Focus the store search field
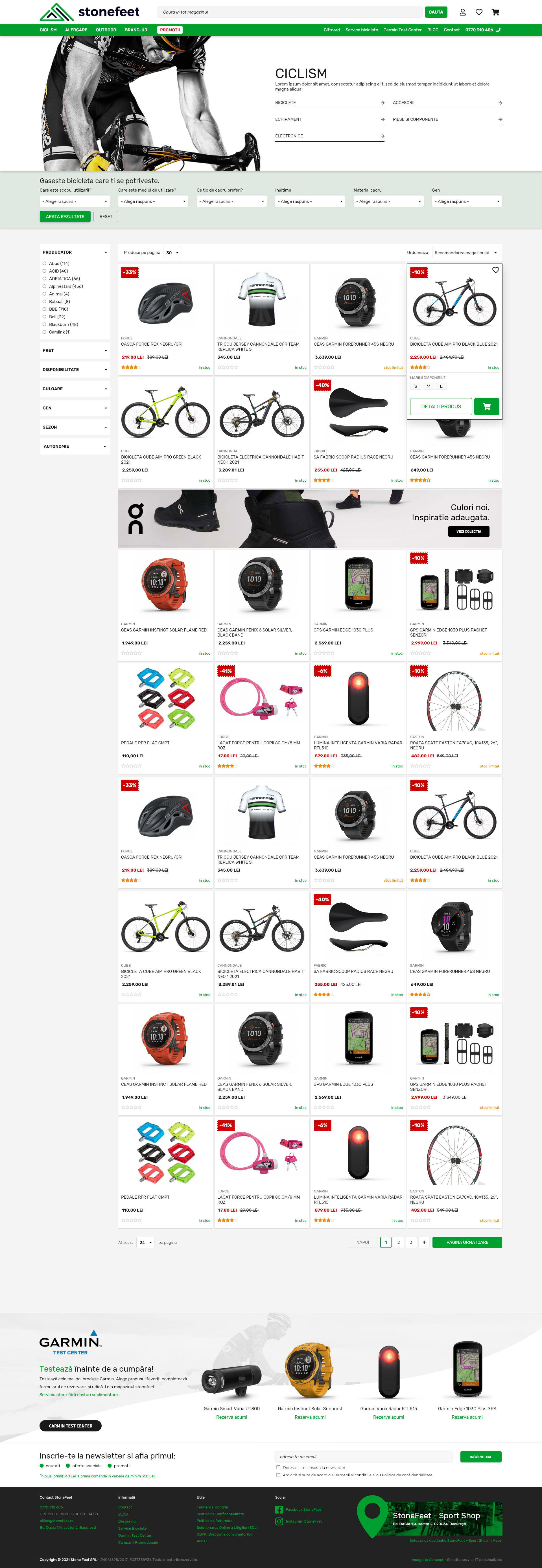 point(289,12)
